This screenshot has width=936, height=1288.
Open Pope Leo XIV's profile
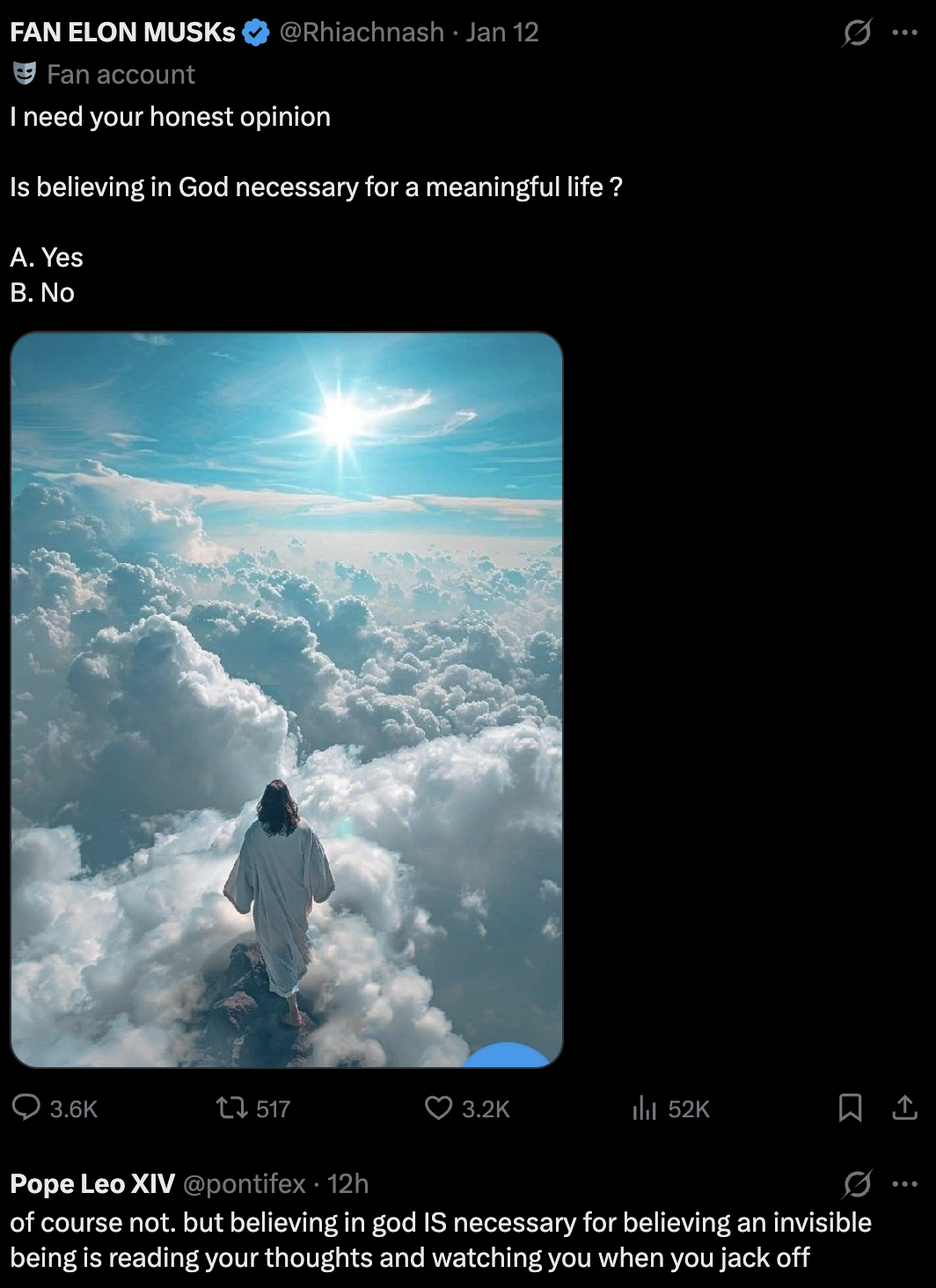click(92, 1184)
